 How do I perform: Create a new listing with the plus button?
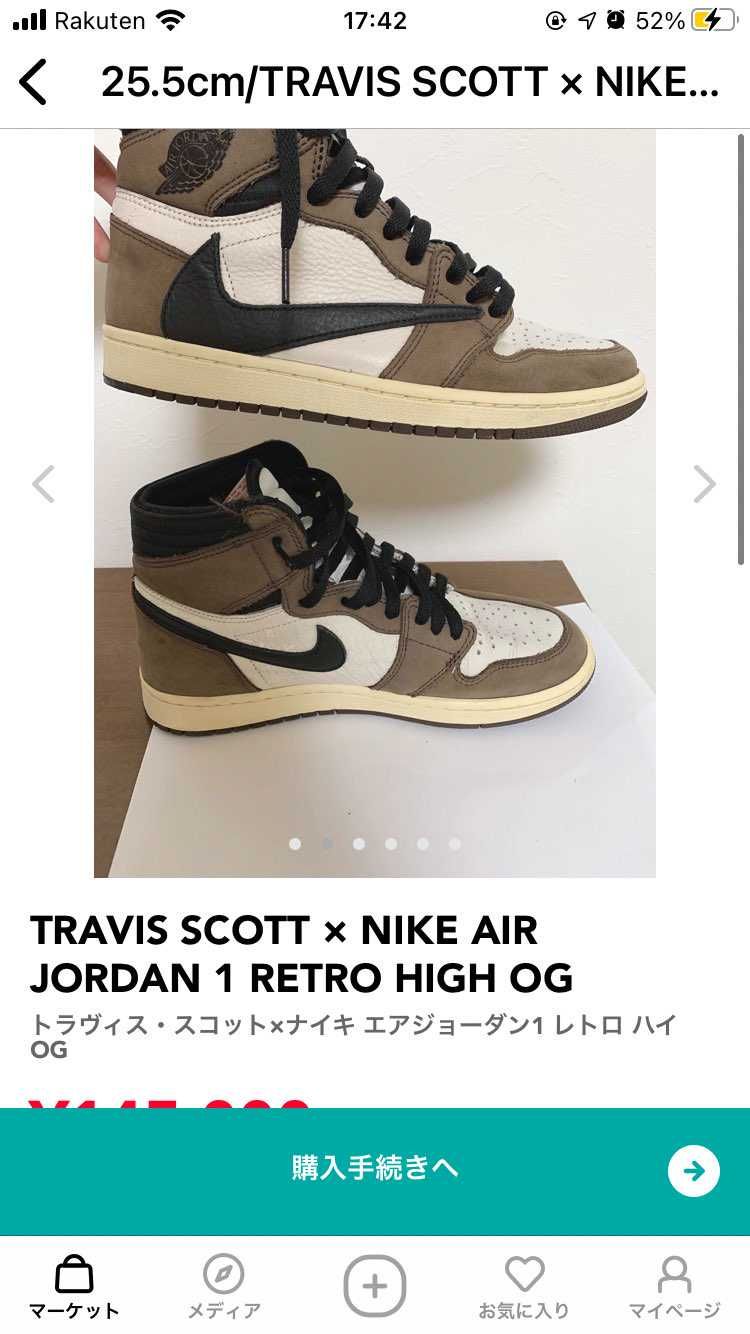tap(375, 1286)
